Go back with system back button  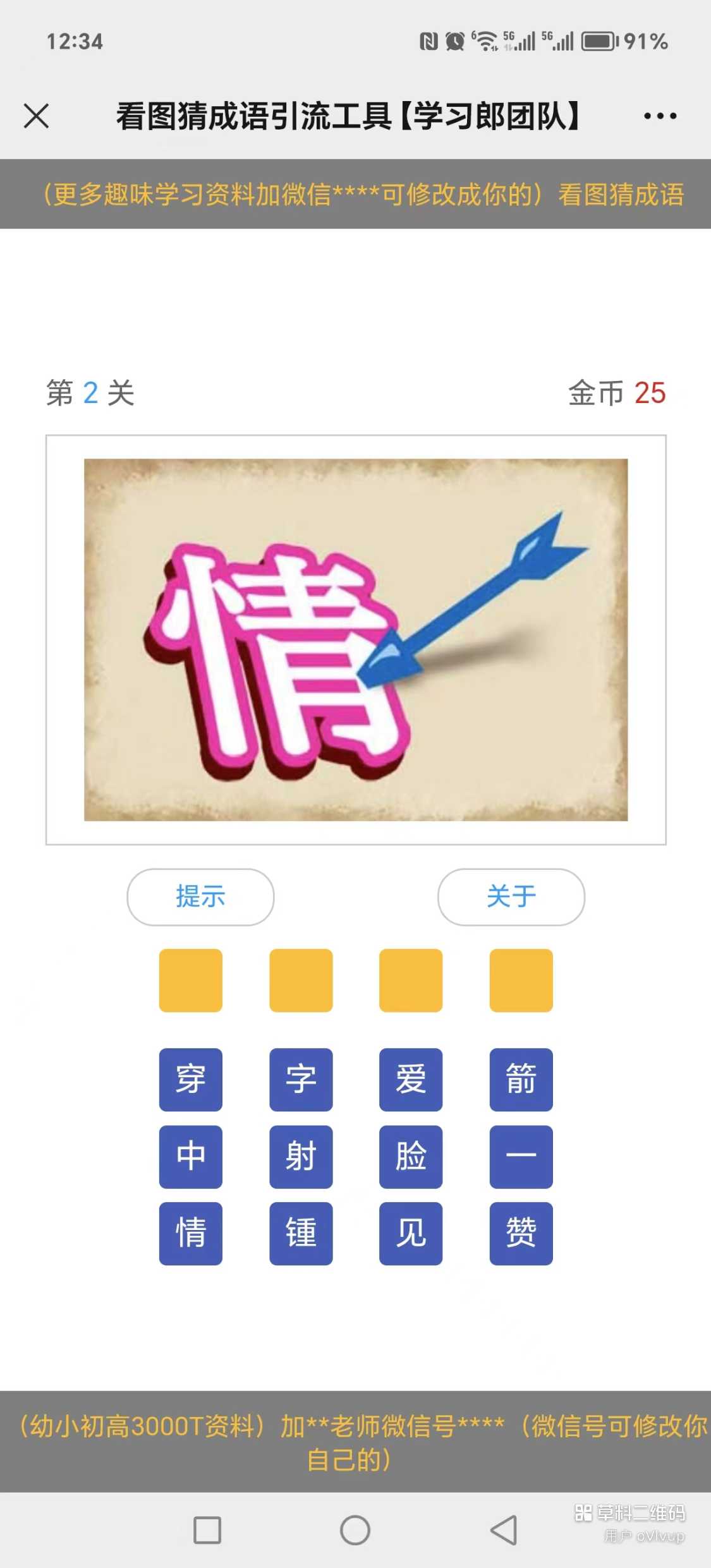tap(504, 1530)
